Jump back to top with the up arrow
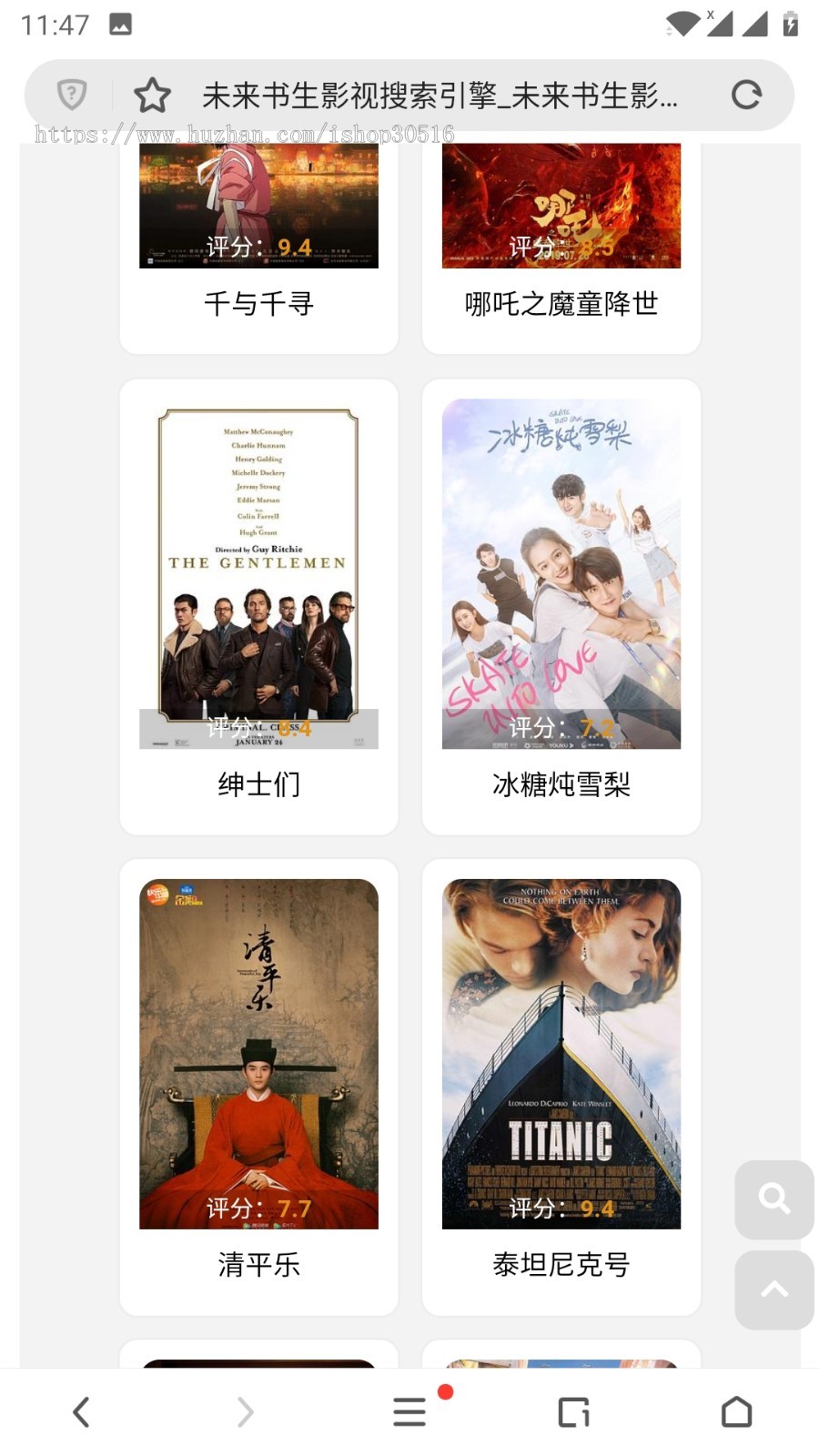819x1456 pixels. (x=774, y=1289)
